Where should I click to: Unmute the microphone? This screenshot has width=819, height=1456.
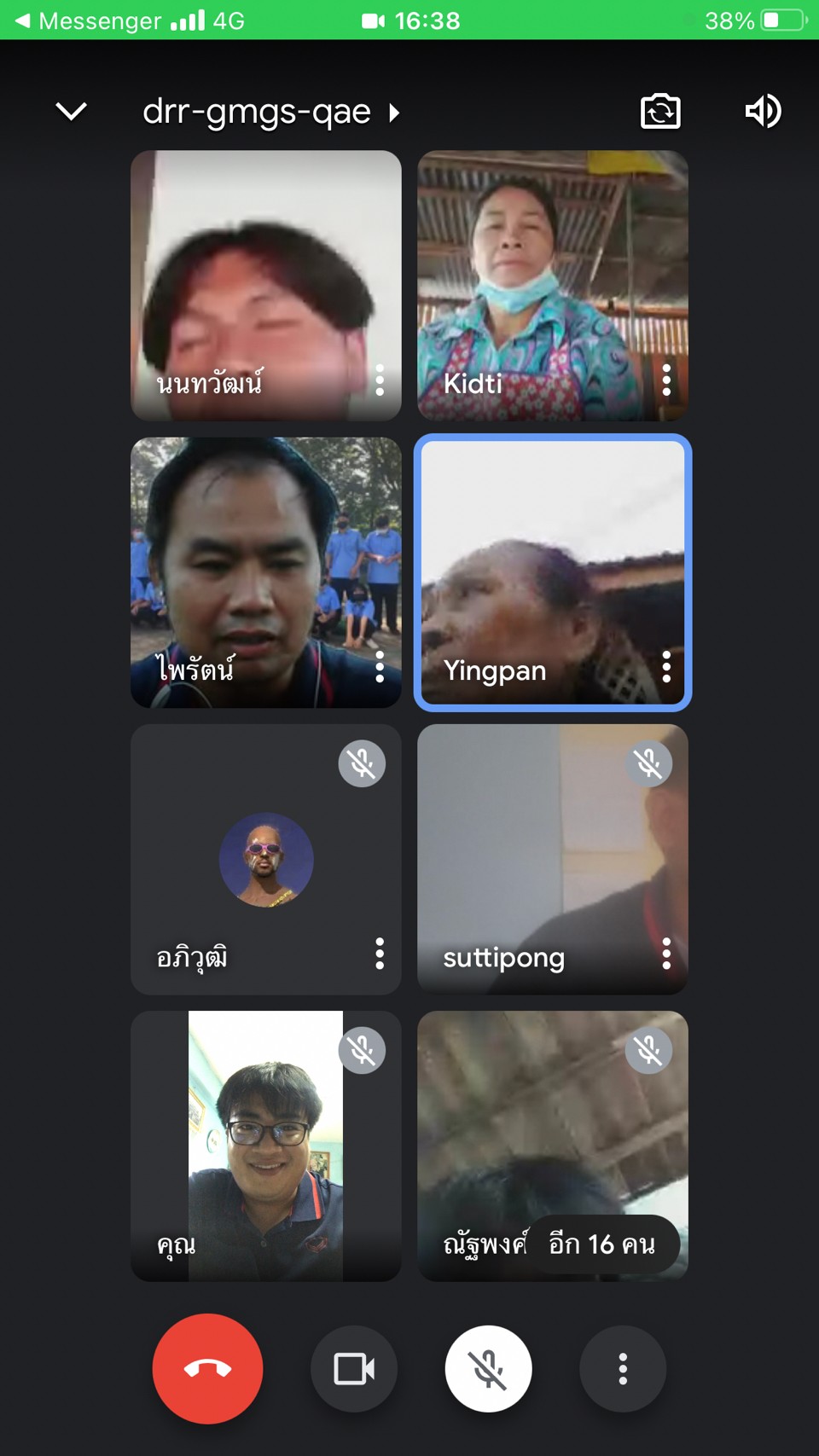click(488, 1368)
